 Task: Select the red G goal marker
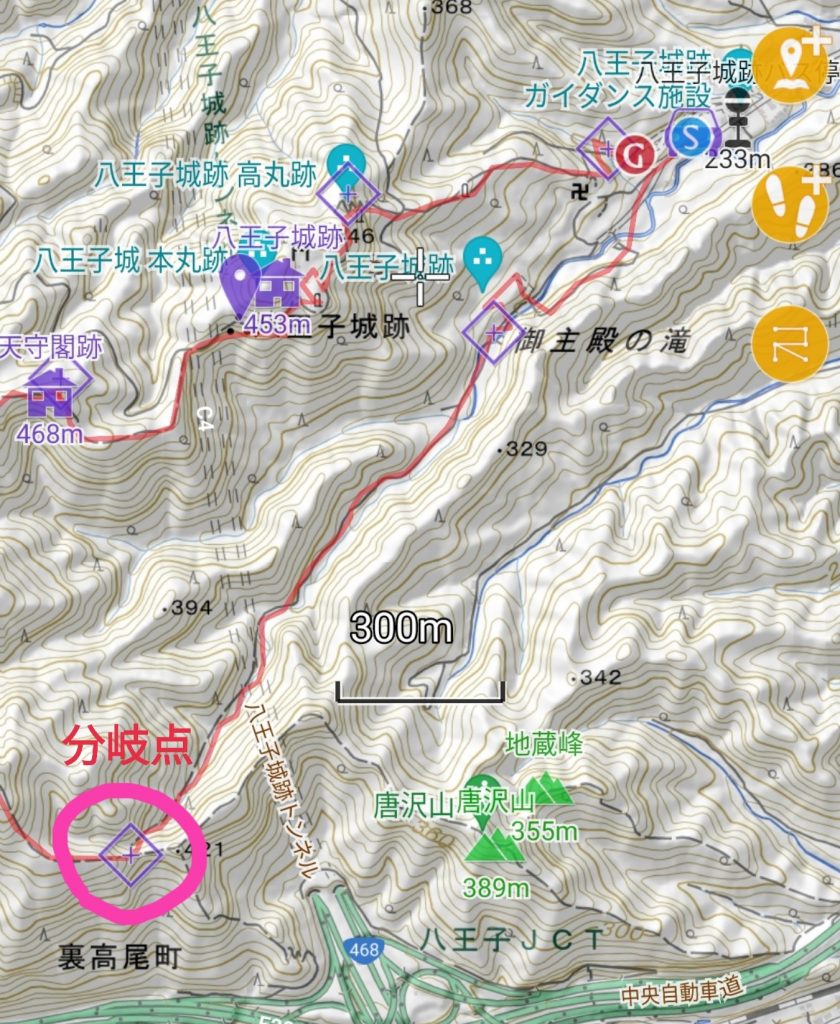click(x=634, y=153)
